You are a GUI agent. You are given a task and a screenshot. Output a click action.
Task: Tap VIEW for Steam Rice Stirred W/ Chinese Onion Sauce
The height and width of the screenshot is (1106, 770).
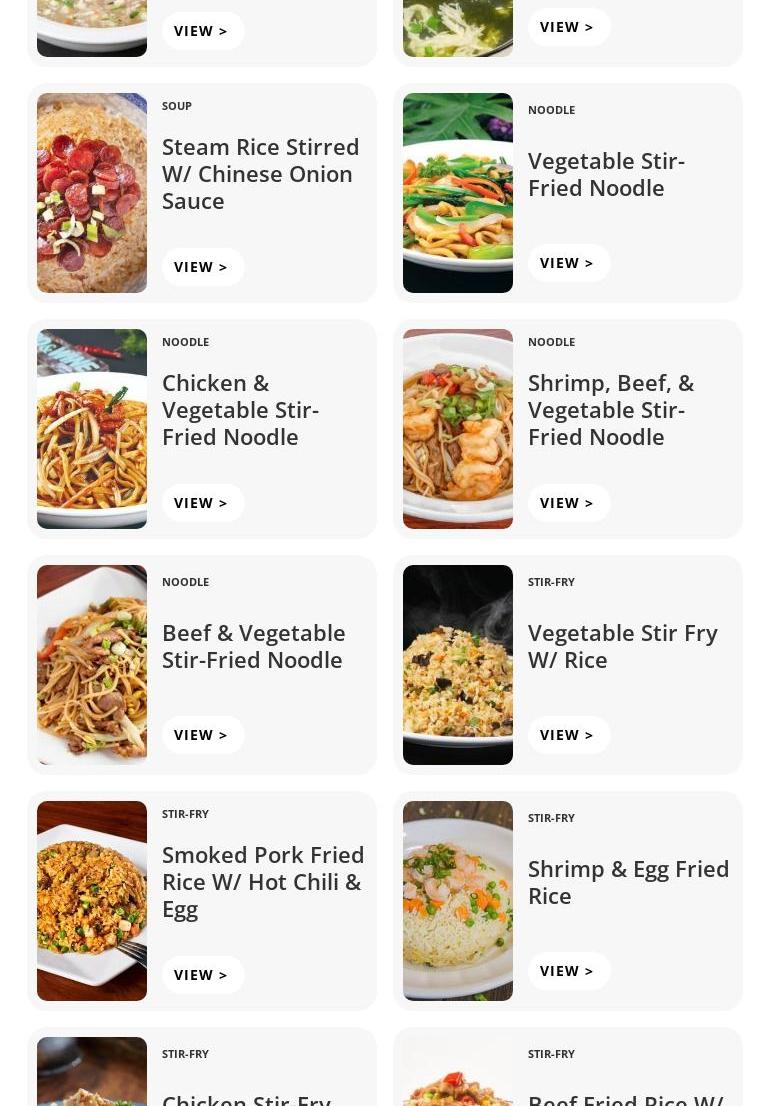(x=202, y=267)
